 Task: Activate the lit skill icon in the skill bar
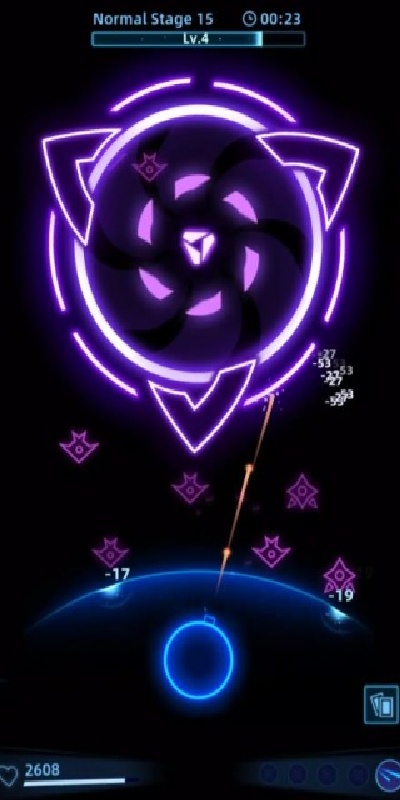pyautogui.click(x=389, y=776)
